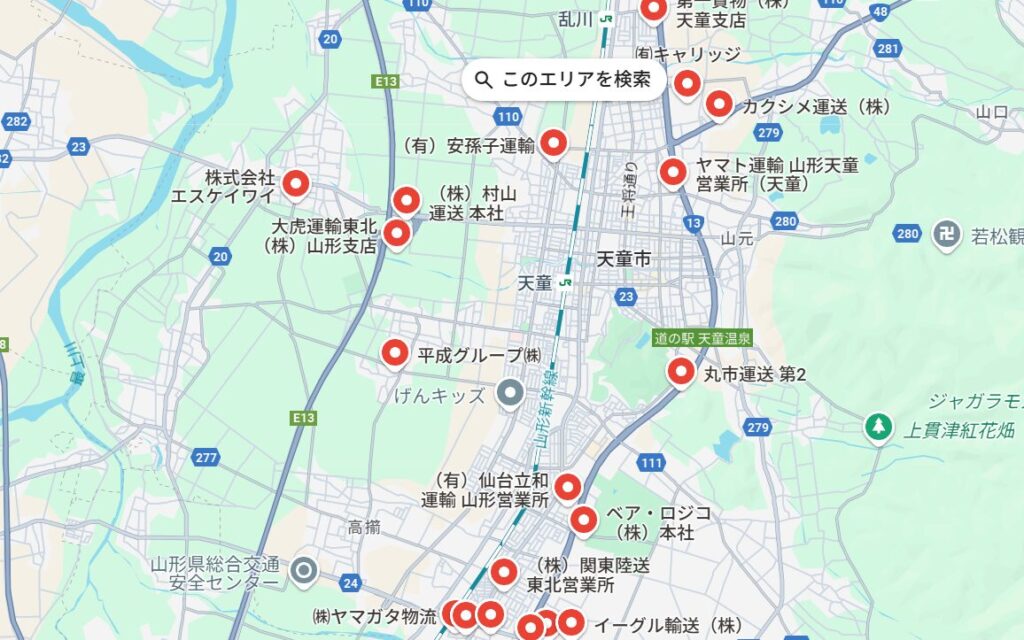Open the (株)関東陸送 東北営業所 pin
This screenshot has width=1024, height=640.
click(x=504, y=573)
